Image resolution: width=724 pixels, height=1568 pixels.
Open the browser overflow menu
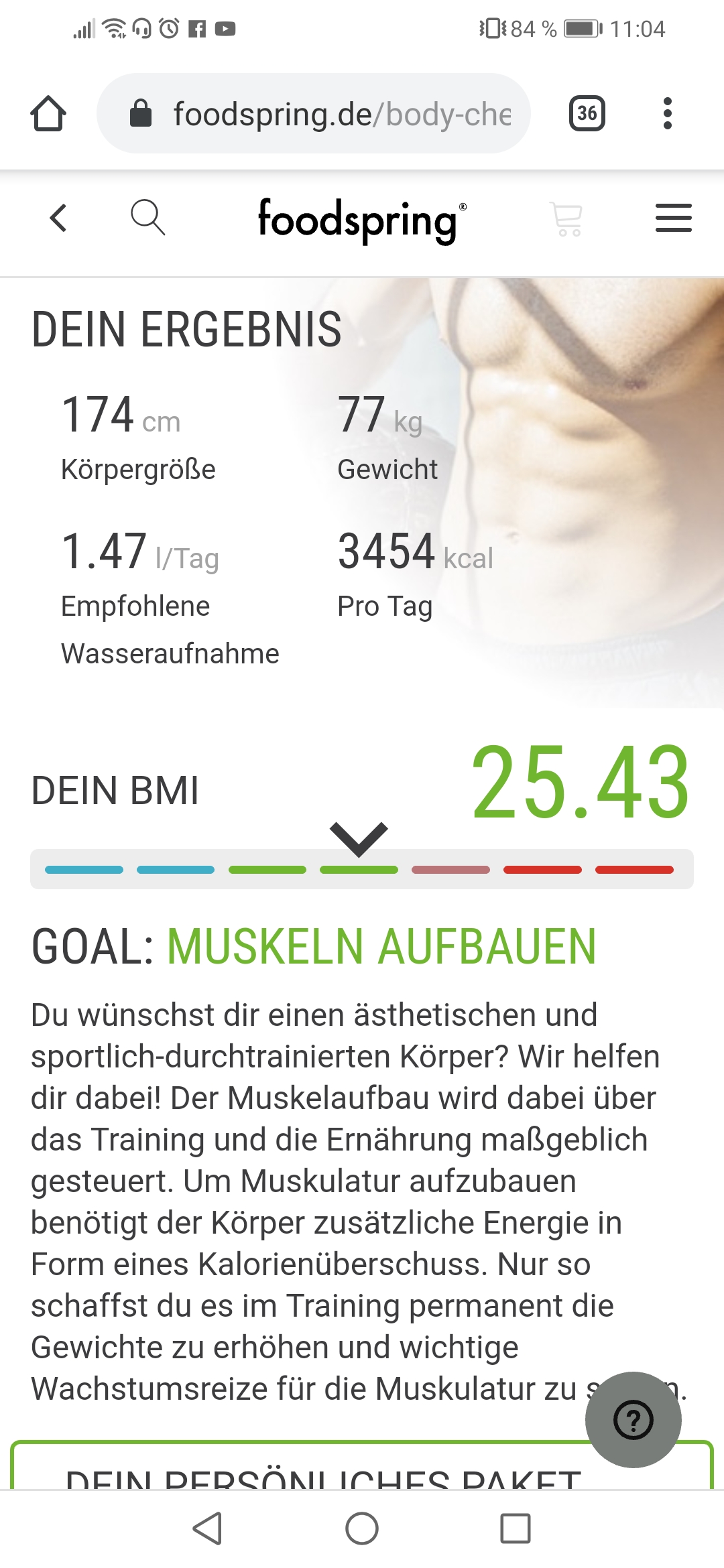[666, 113]
